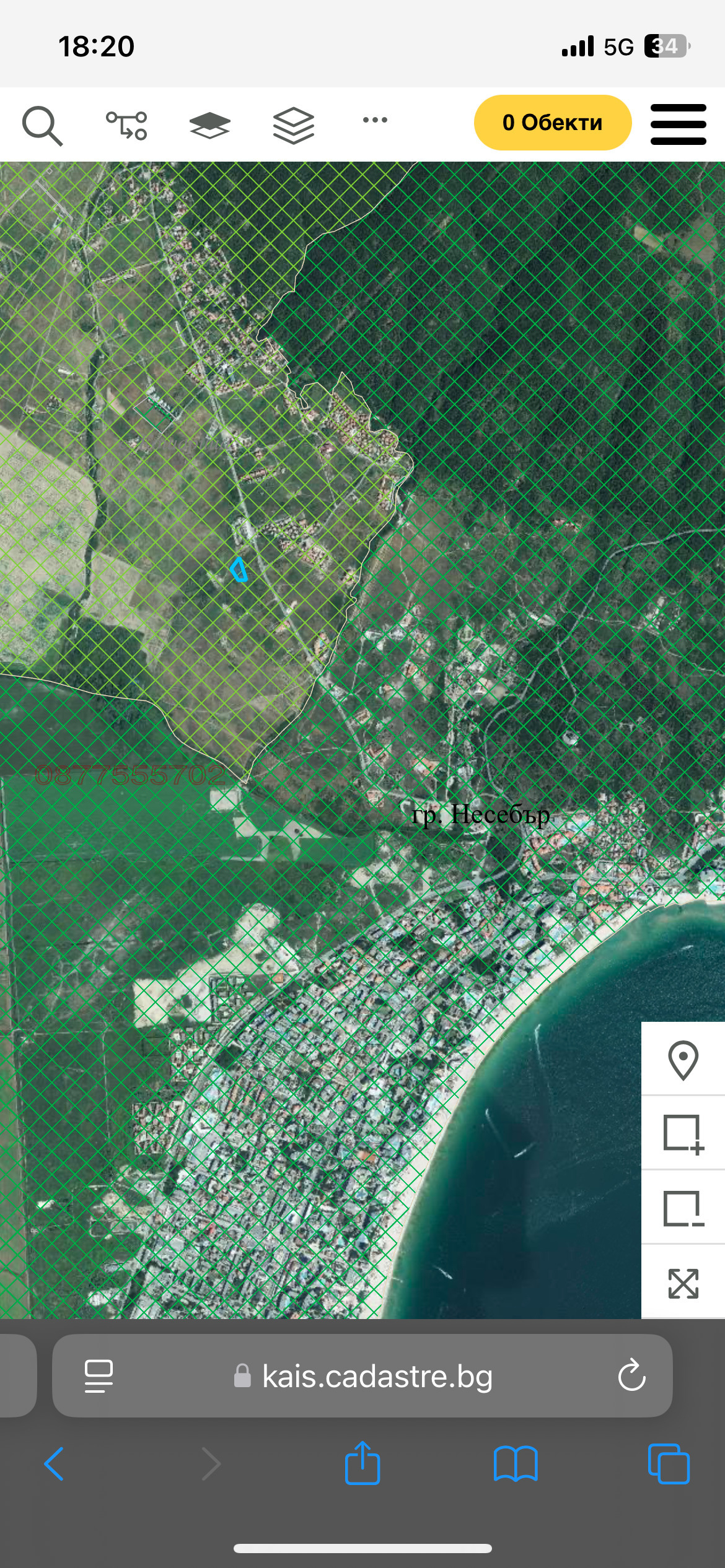Viewport: 725px width, 1568px height.
Task: Open the stacked layers panel
Action: coord(294,125)
